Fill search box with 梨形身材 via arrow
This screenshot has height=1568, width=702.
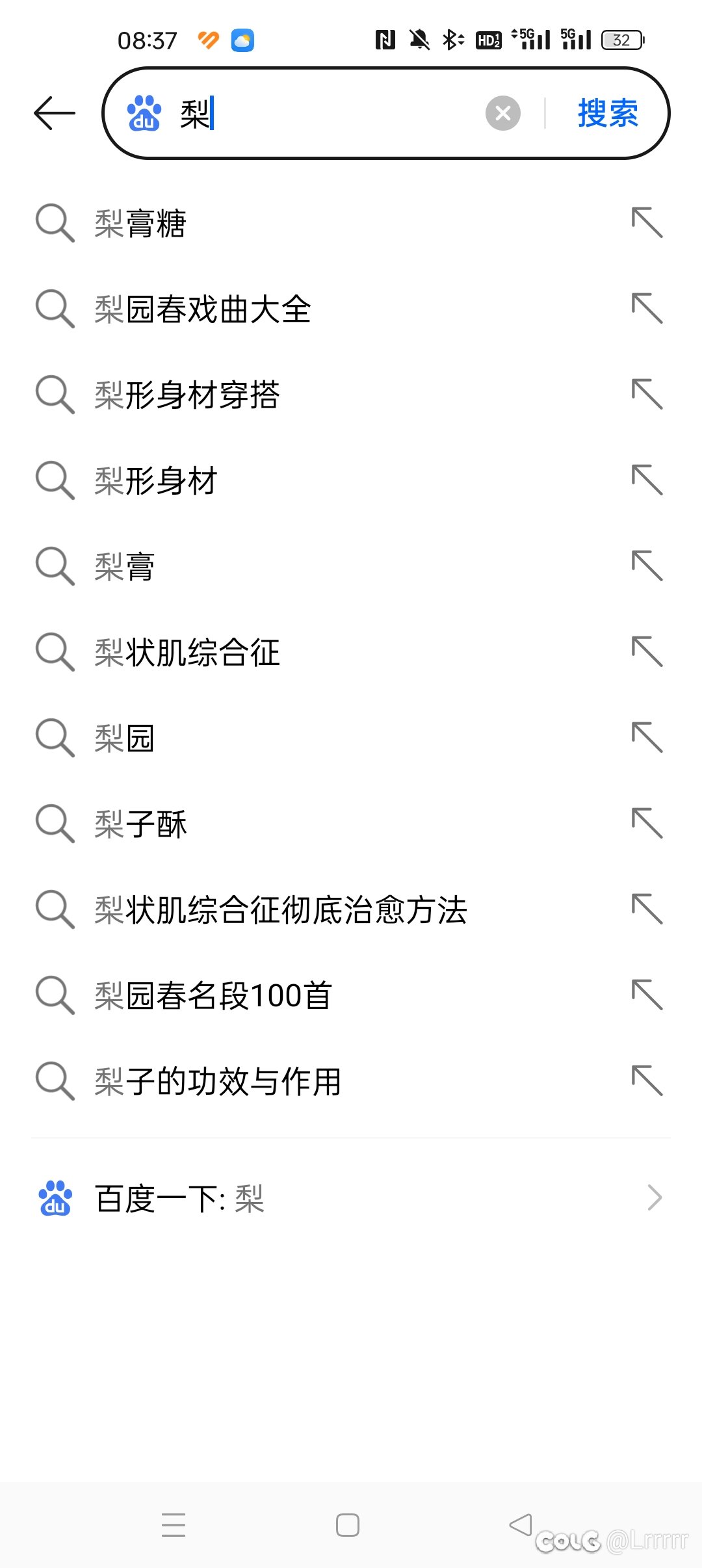[647, 480]
